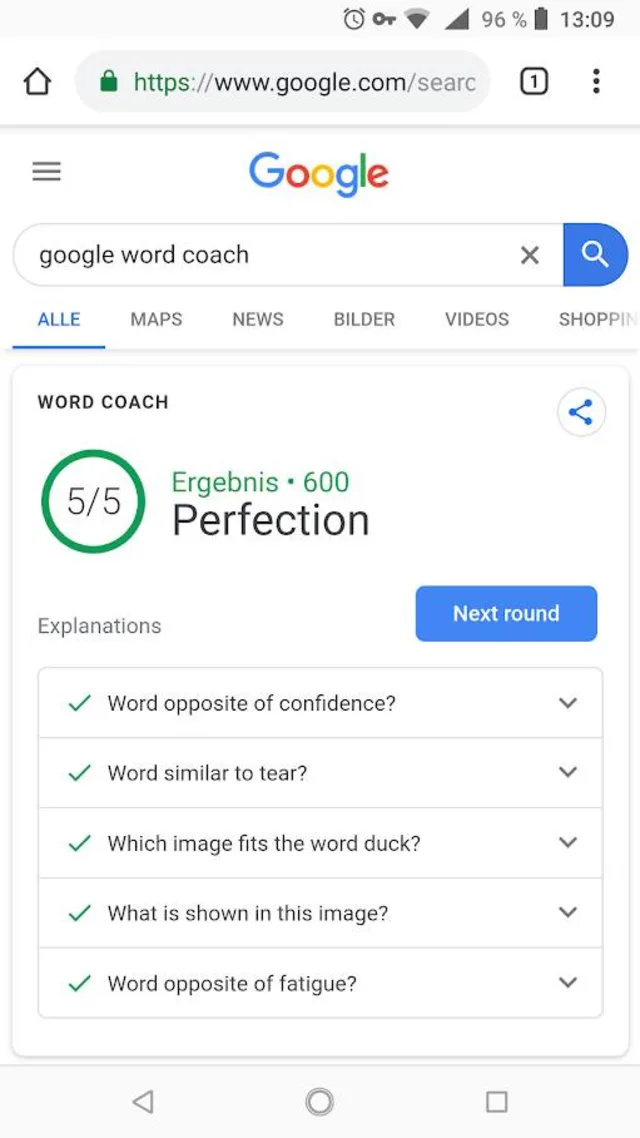Switch to the Maps tab
The width and height of the screenshot is (640, 1138).
pyautogui.click(x=156, y=320)
